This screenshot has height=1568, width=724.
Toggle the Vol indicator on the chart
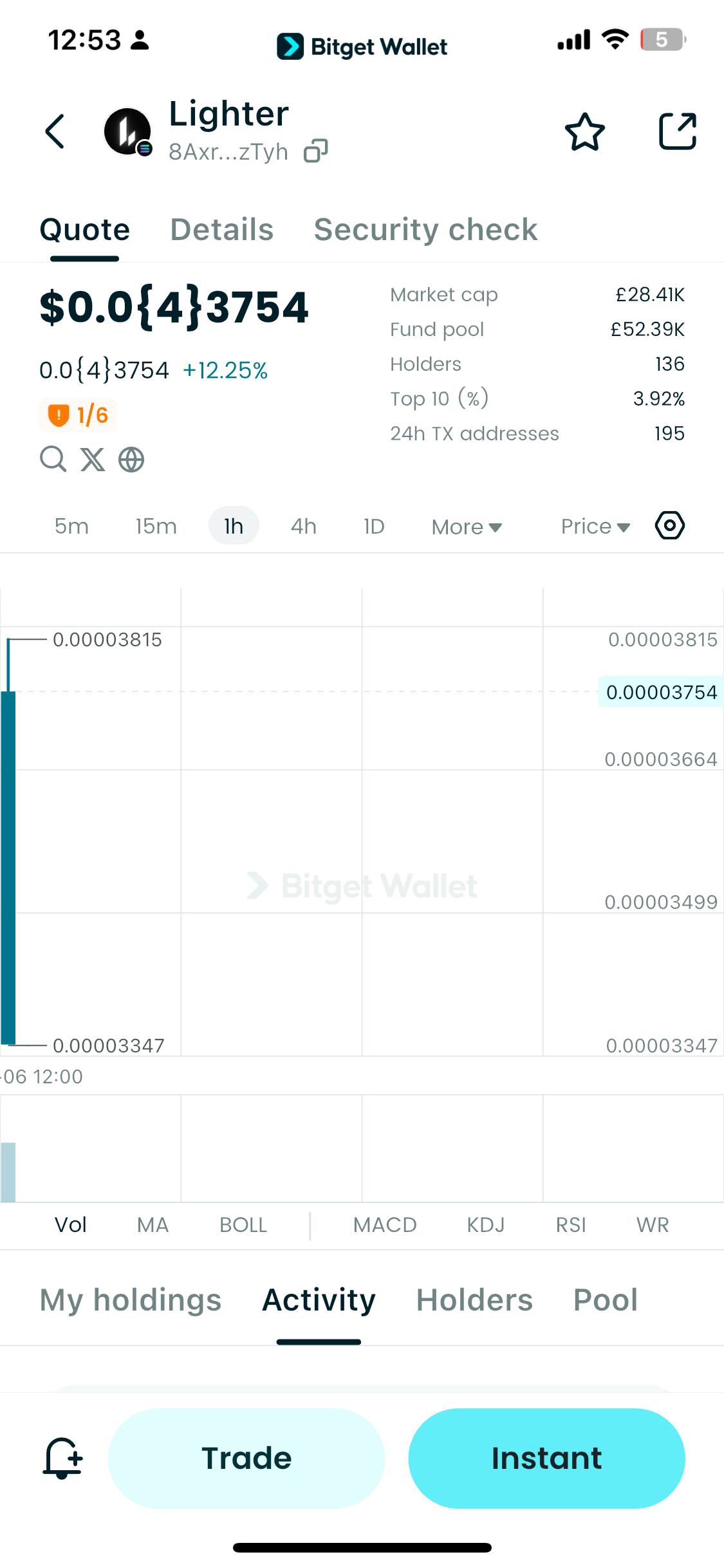[71, 1224]
